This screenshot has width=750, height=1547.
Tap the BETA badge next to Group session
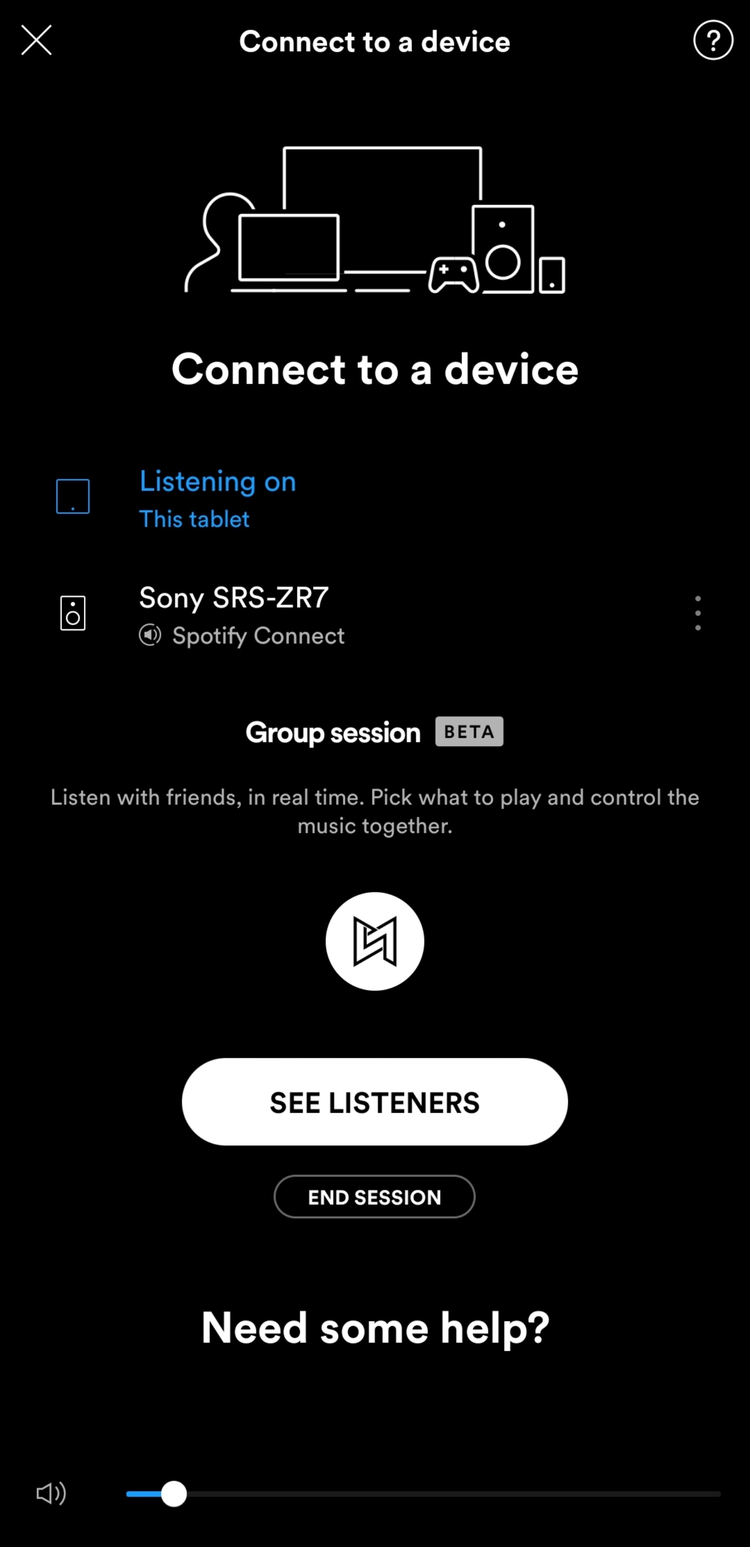469,732
